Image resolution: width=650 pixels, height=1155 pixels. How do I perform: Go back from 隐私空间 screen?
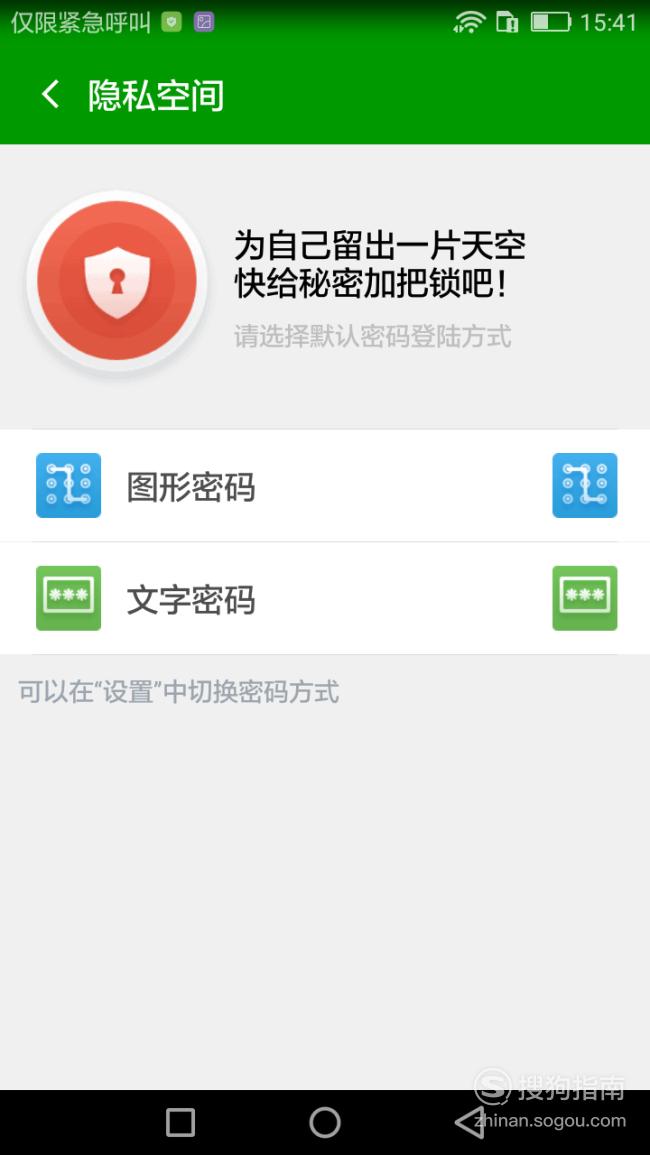pyautogui.click(x=50, y=95)
